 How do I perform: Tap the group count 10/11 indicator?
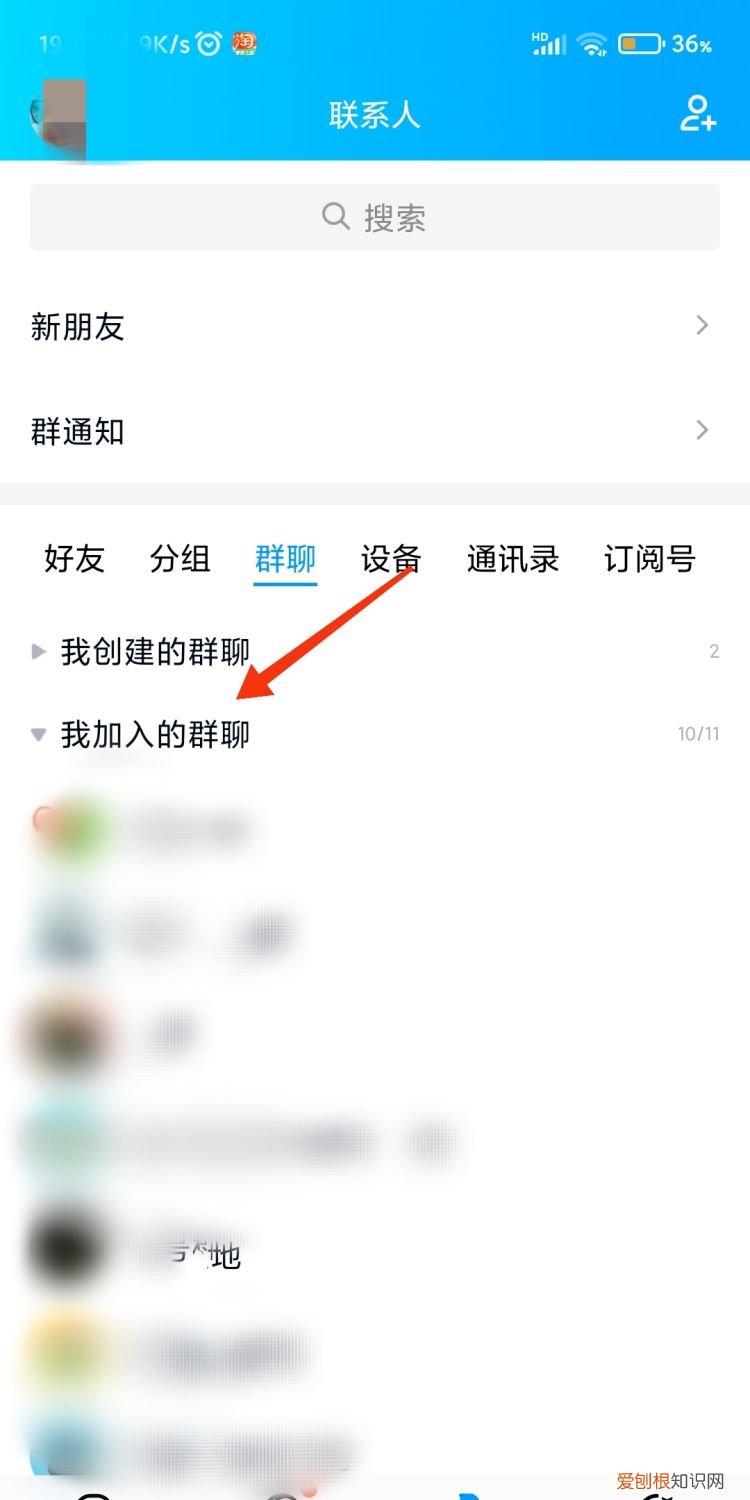(x=700, y=734)
